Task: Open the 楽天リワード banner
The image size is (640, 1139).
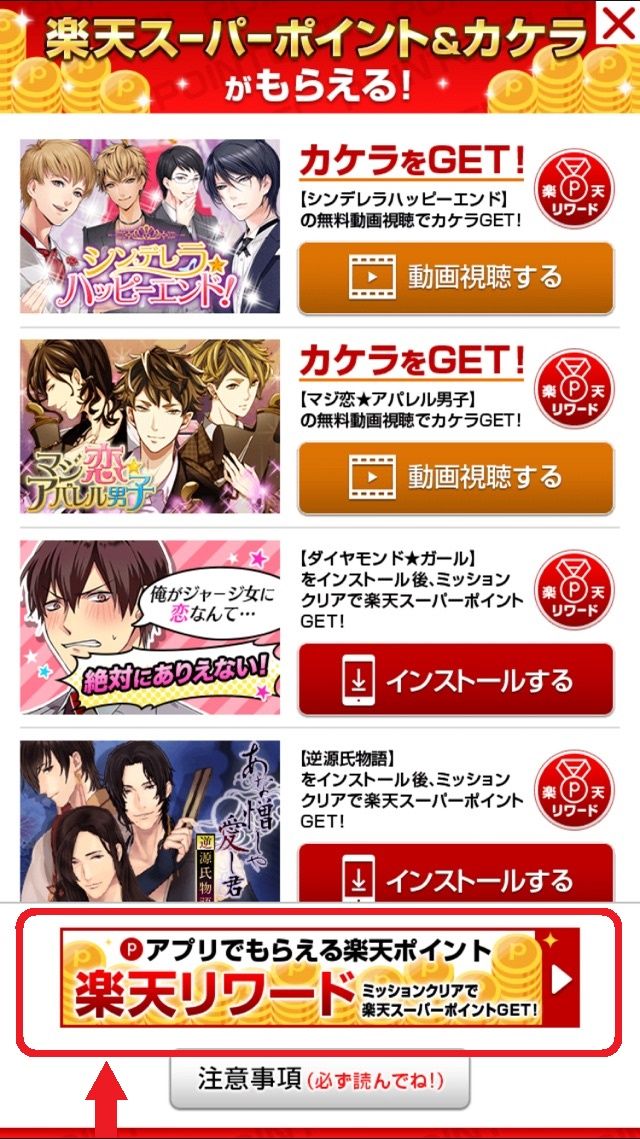Action: (x=319, y=977)
